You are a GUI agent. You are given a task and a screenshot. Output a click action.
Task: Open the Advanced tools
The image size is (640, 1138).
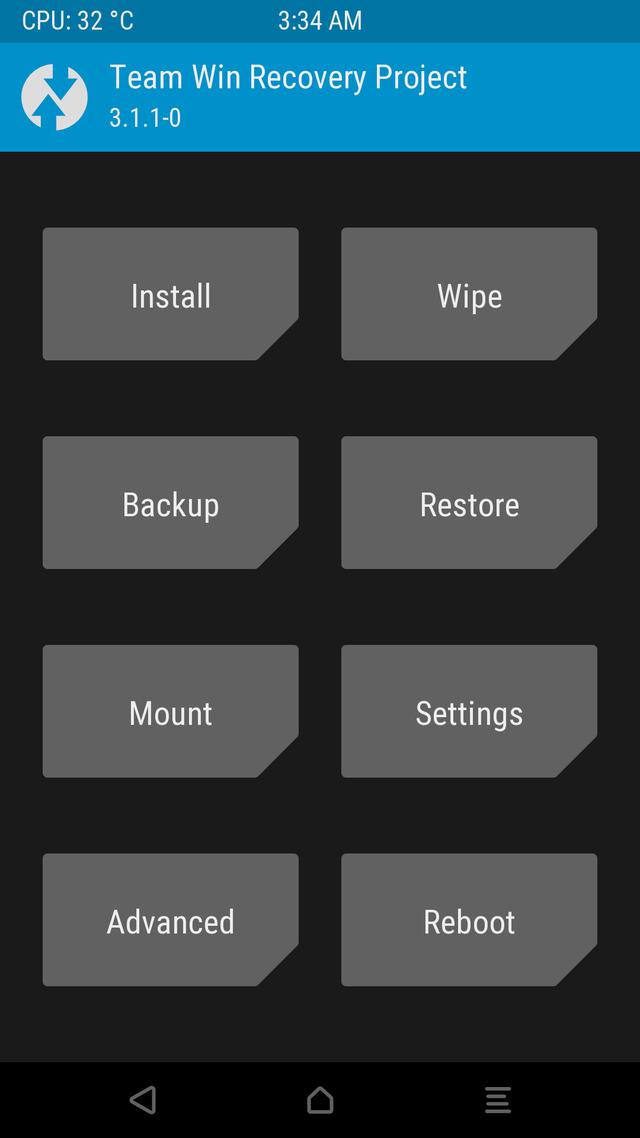click(170, 920)
